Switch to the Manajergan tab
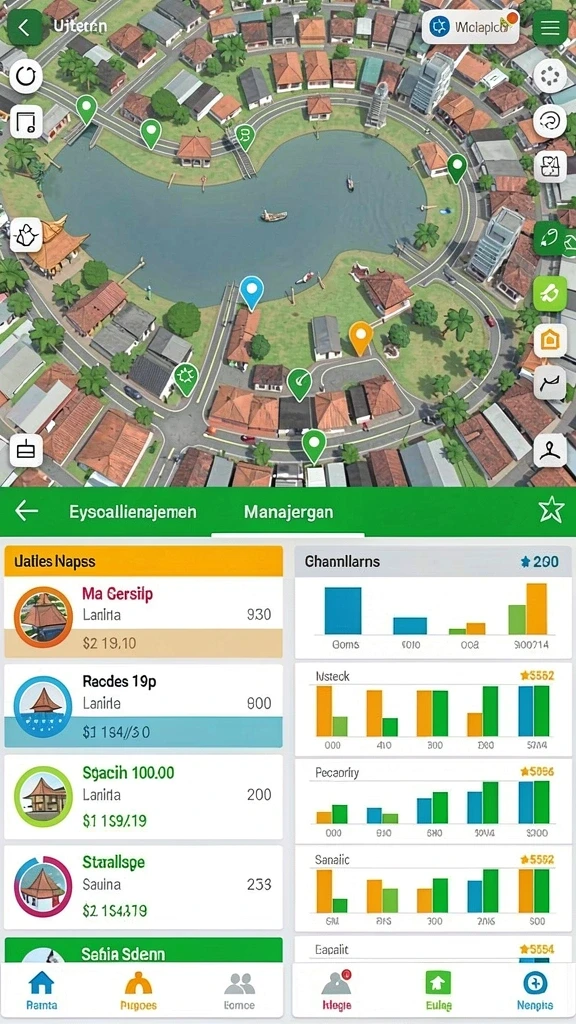This screenshot has width=576, height=1024. coord(289,511)
